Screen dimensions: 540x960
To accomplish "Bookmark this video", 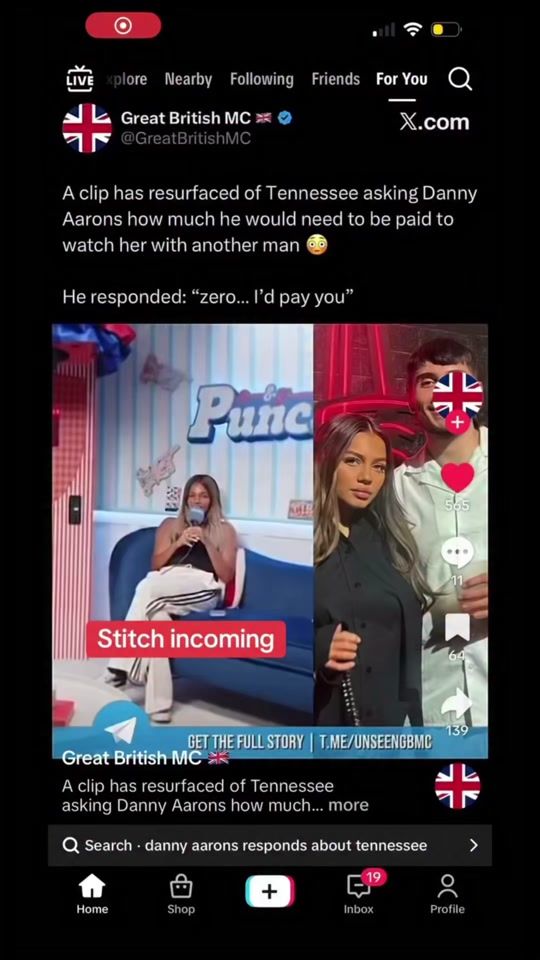I will point(457,628).
